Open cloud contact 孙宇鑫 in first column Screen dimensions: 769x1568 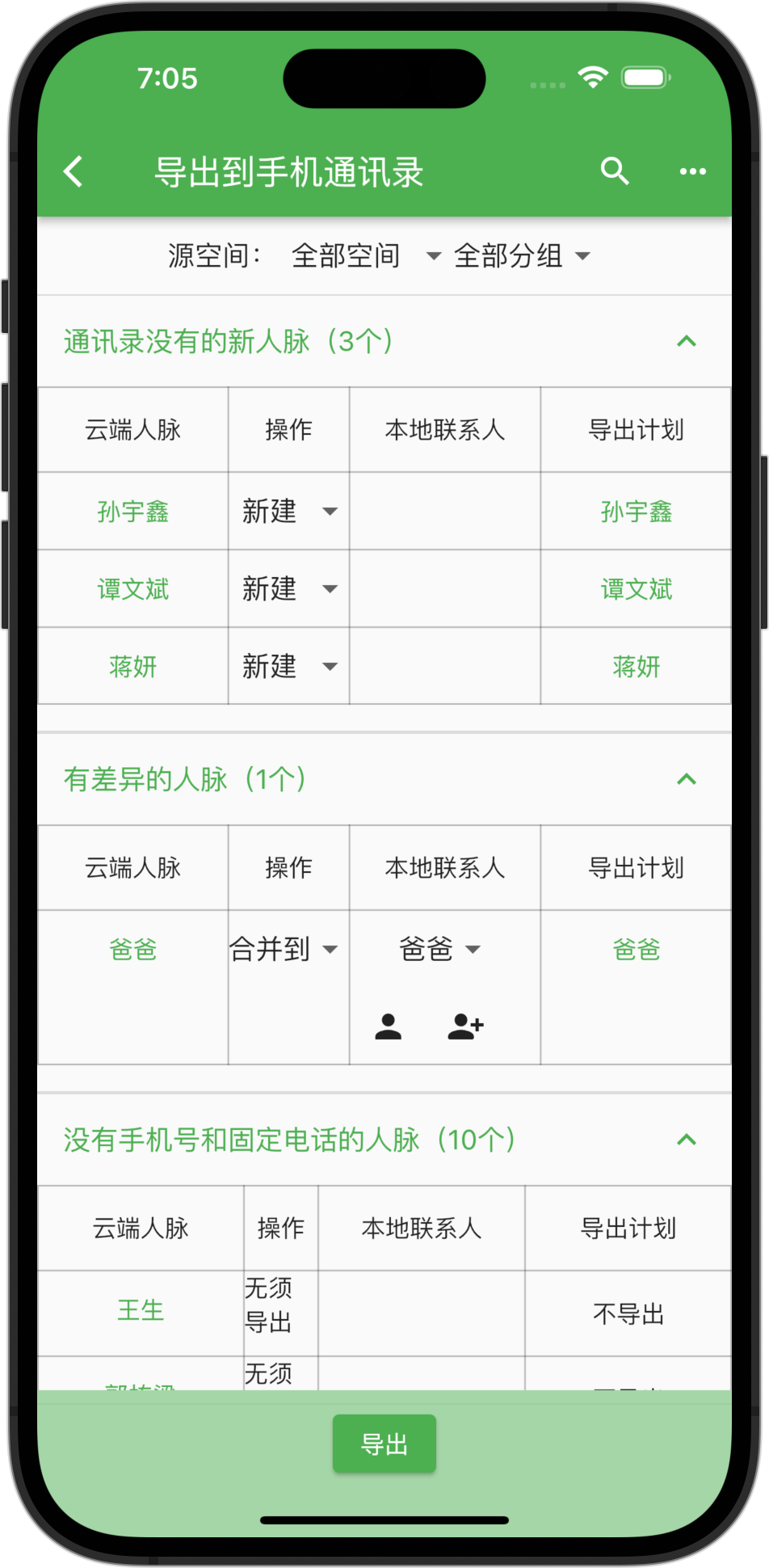pos(133,511)
